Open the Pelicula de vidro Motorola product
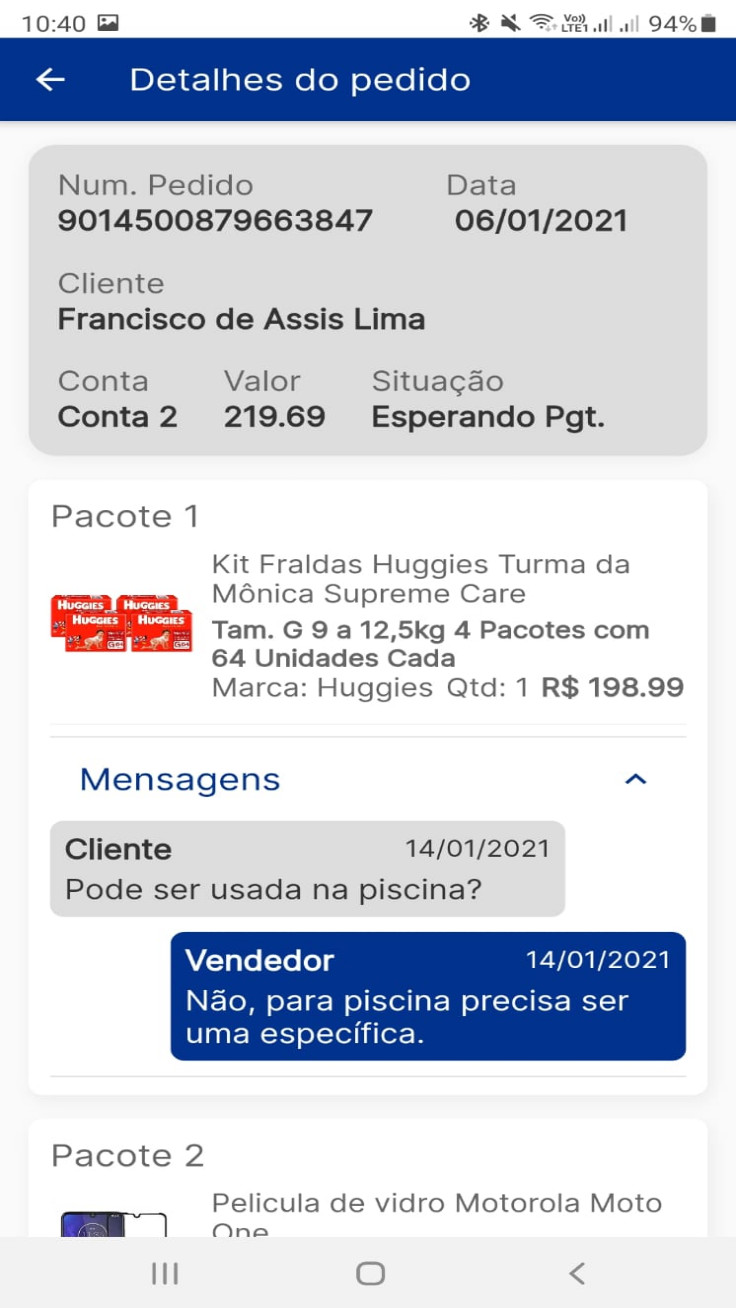 pos(436,1204)
